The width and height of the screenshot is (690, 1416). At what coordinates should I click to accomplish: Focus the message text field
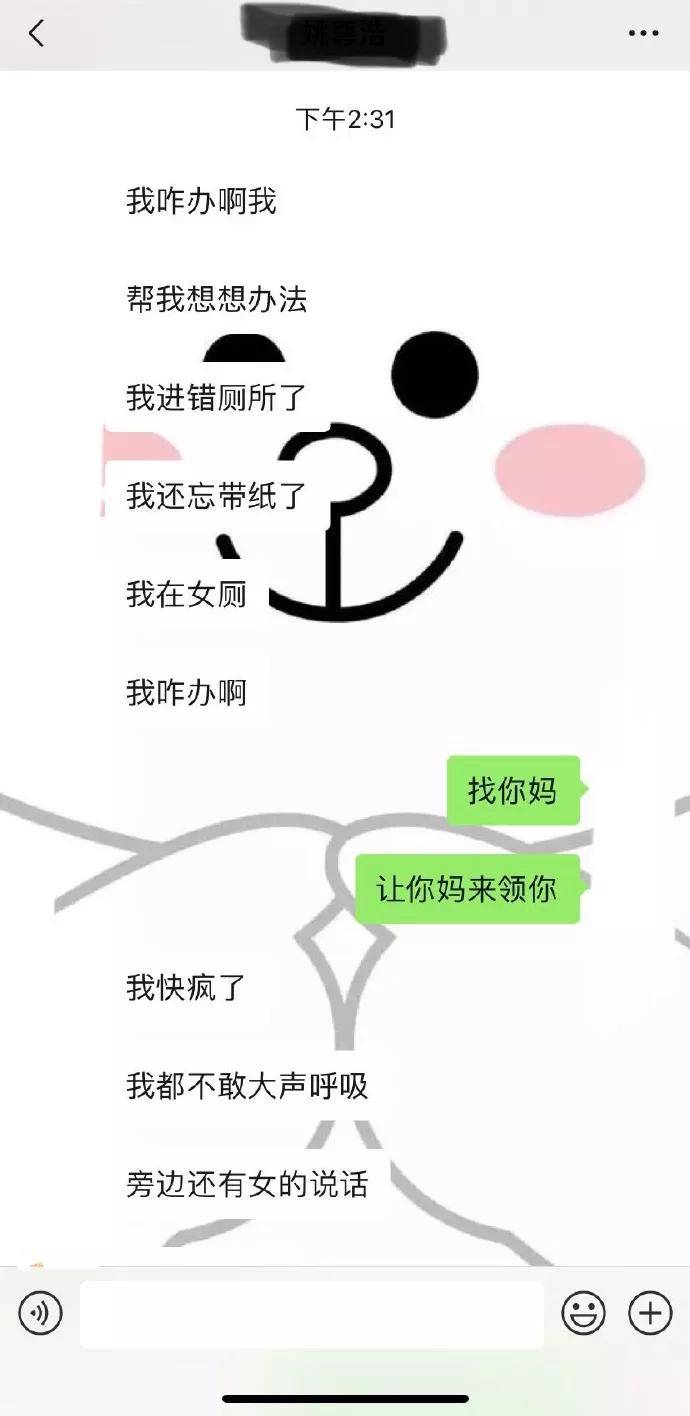[311, 1314]
